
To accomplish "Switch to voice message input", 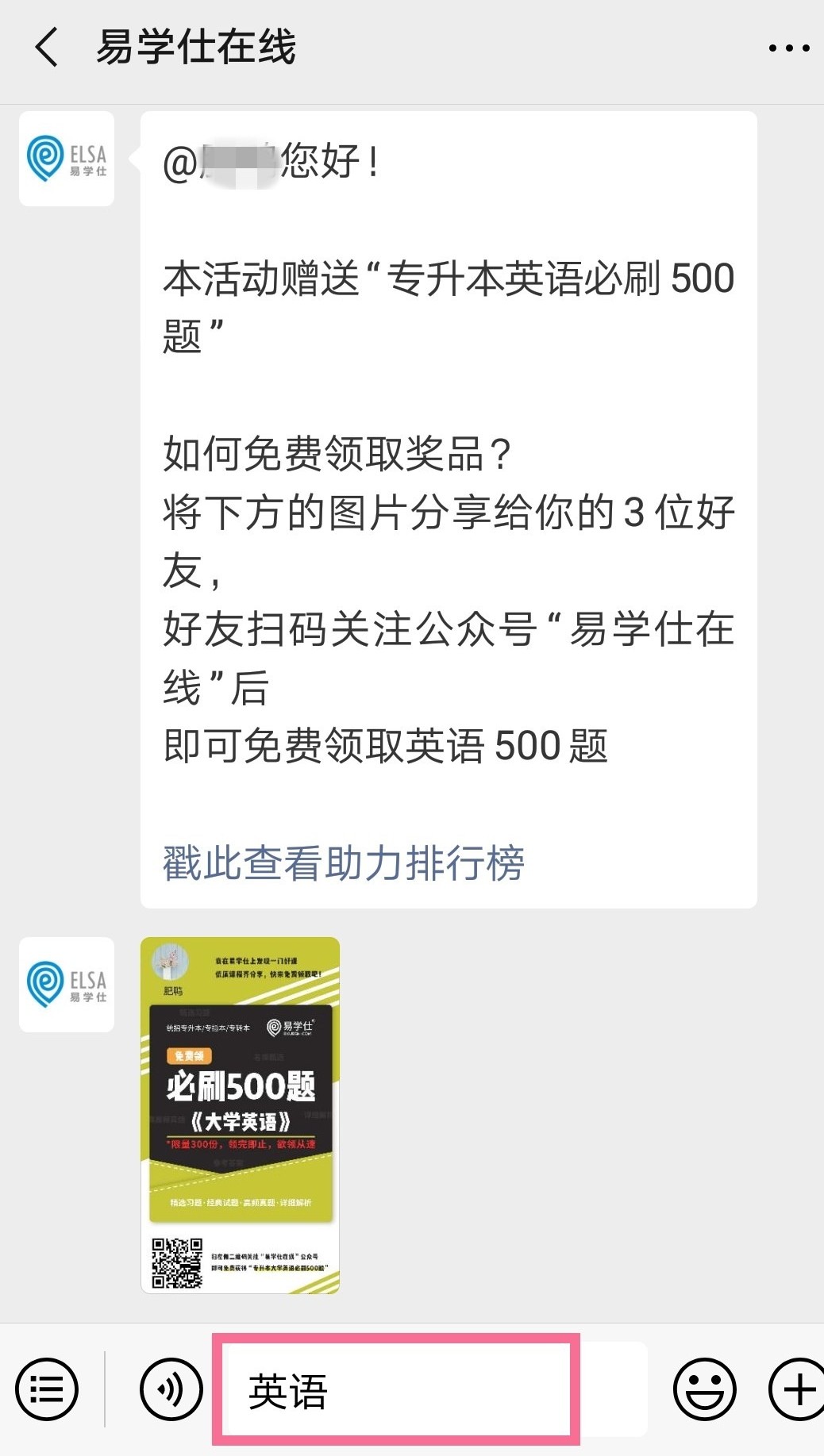I will pyautogui.click(x=171, y=1389).
